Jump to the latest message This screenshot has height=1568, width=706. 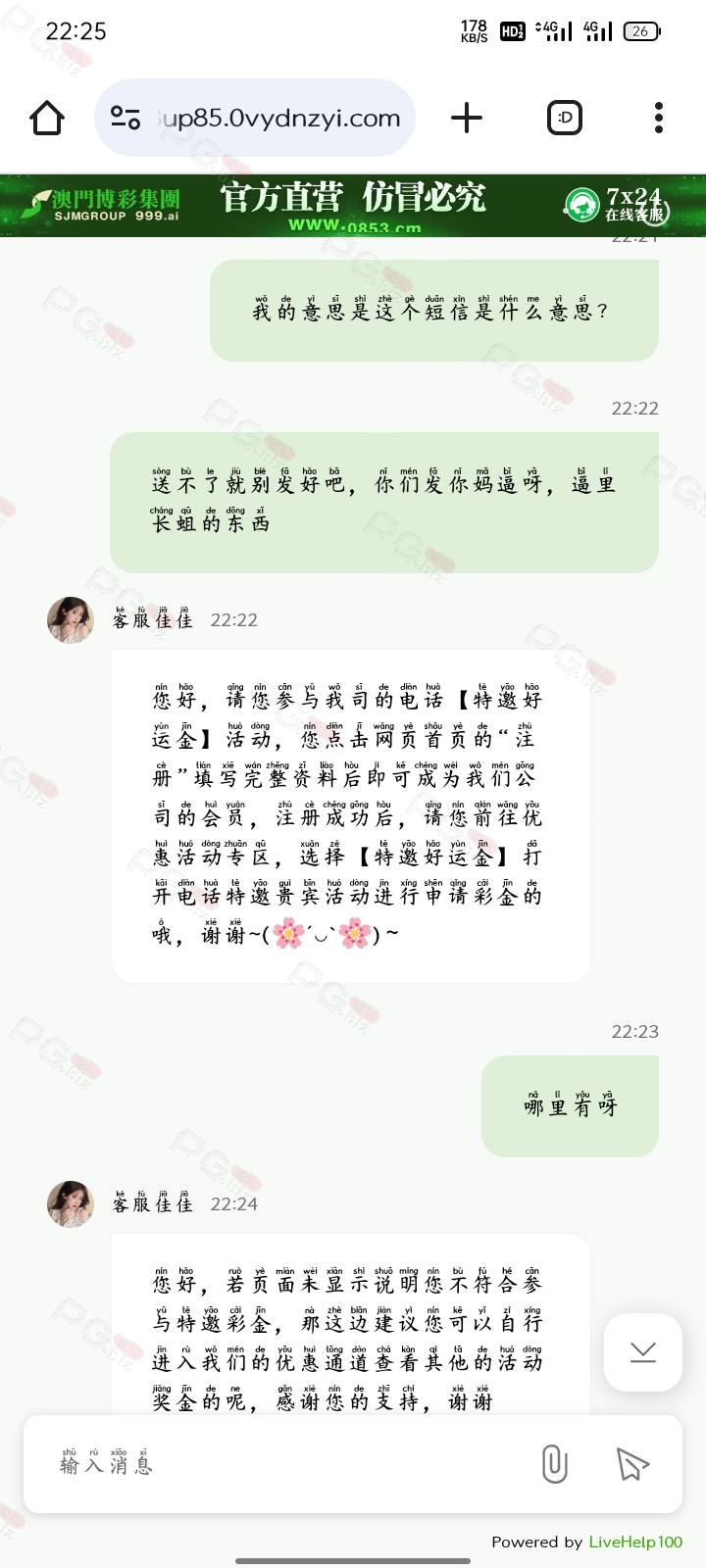click(x=643, y=1352)
